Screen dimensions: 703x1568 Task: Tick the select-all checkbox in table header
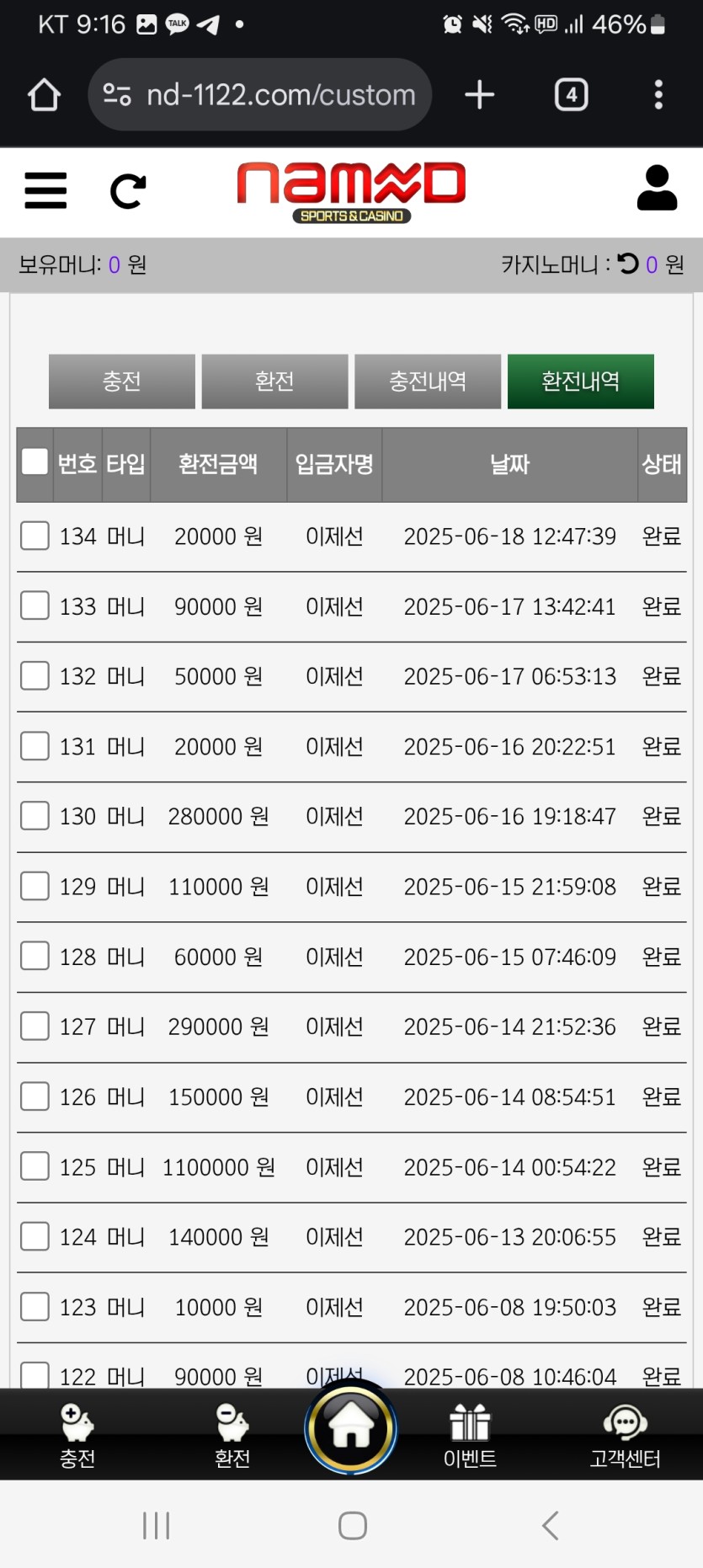35,461
